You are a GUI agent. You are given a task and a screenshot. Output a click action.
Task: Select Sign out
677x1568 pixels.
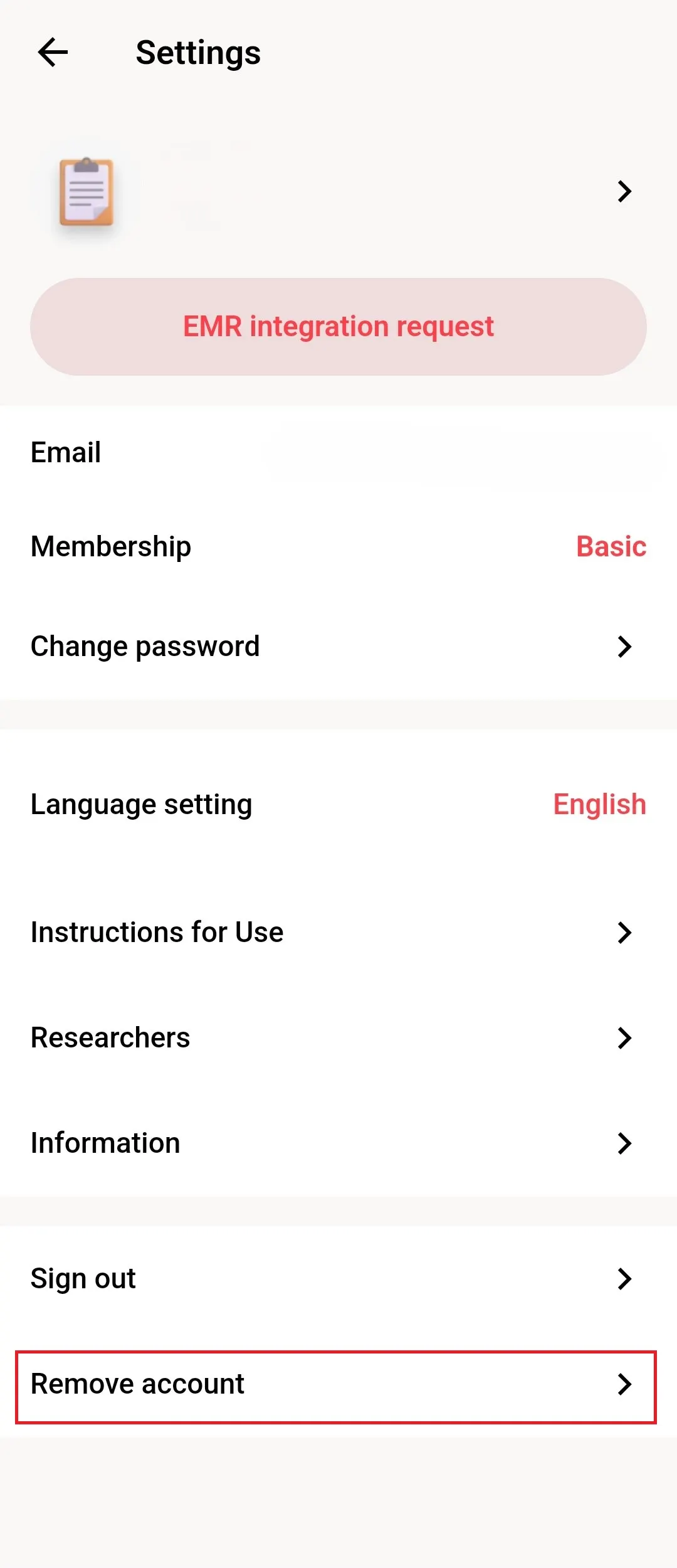pos(338,1278)
